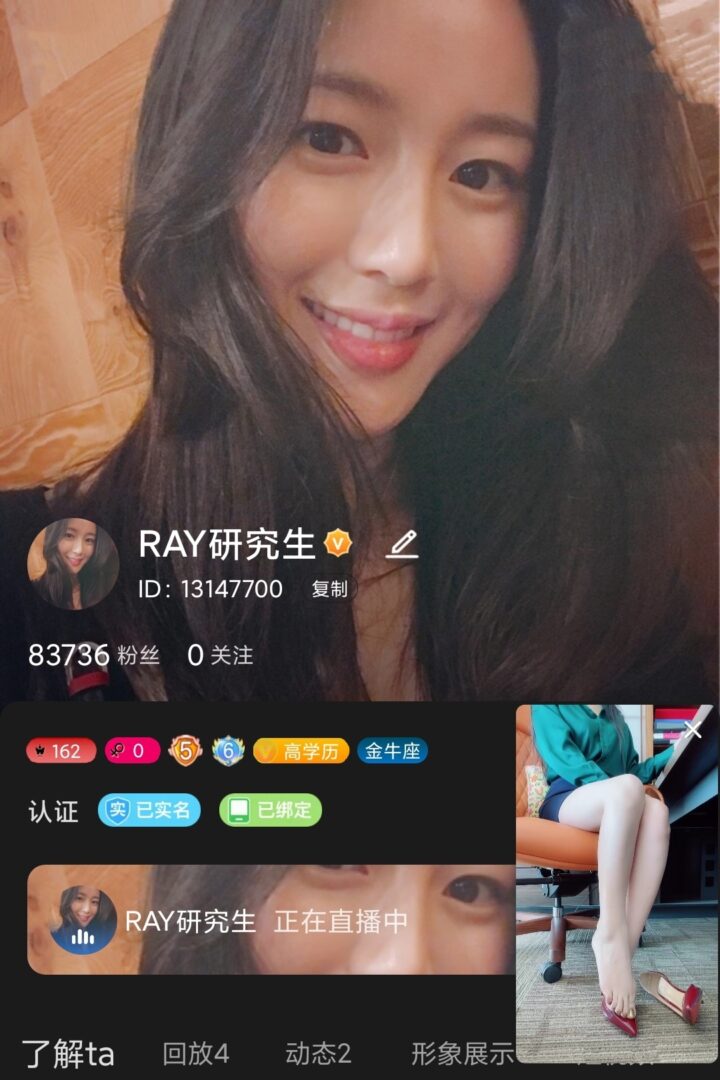Copy the user ID with 复制
This screenshot has width=720, height=1080.
(329, 589)
